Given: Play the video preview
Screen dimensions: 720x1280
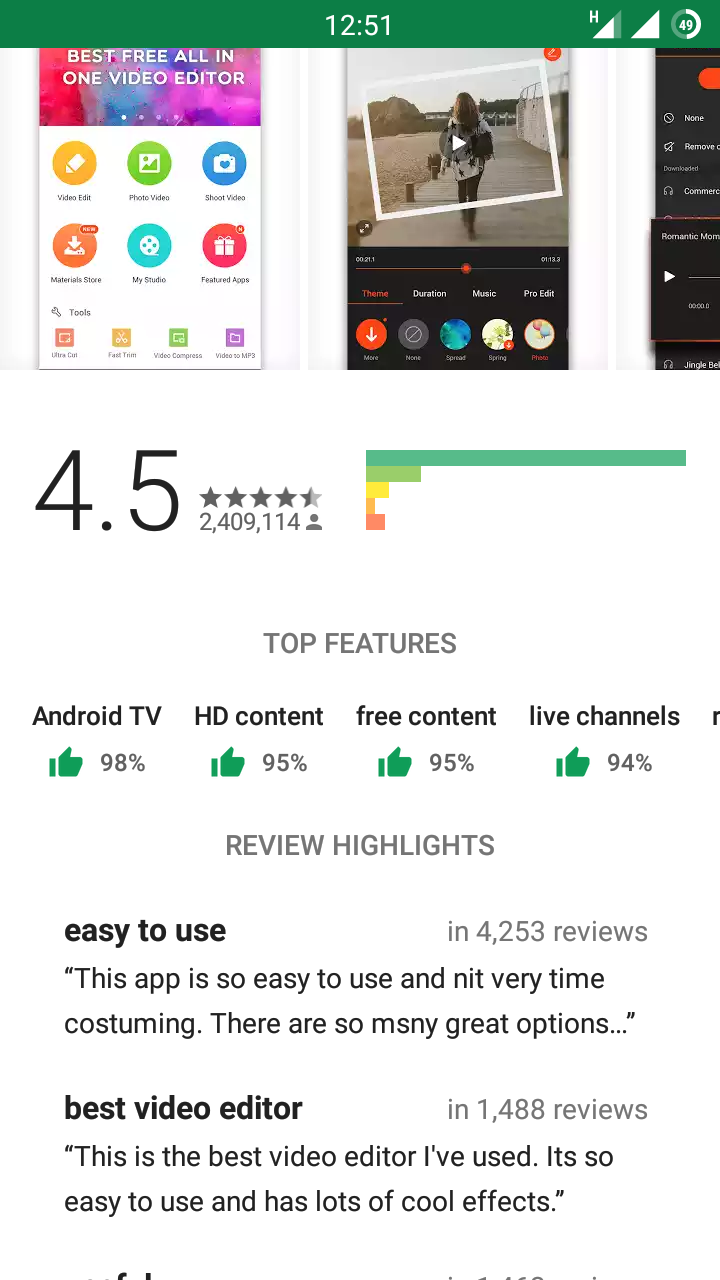Looking at the screenshot, I should tap(457, 143).
